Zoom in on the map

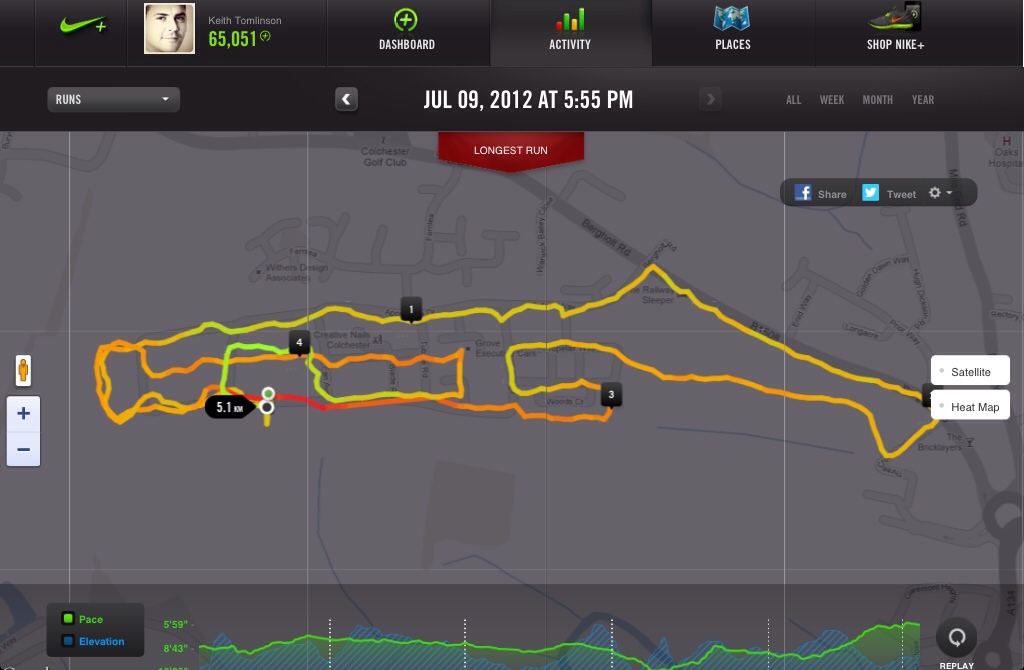[x=23, y=413]
